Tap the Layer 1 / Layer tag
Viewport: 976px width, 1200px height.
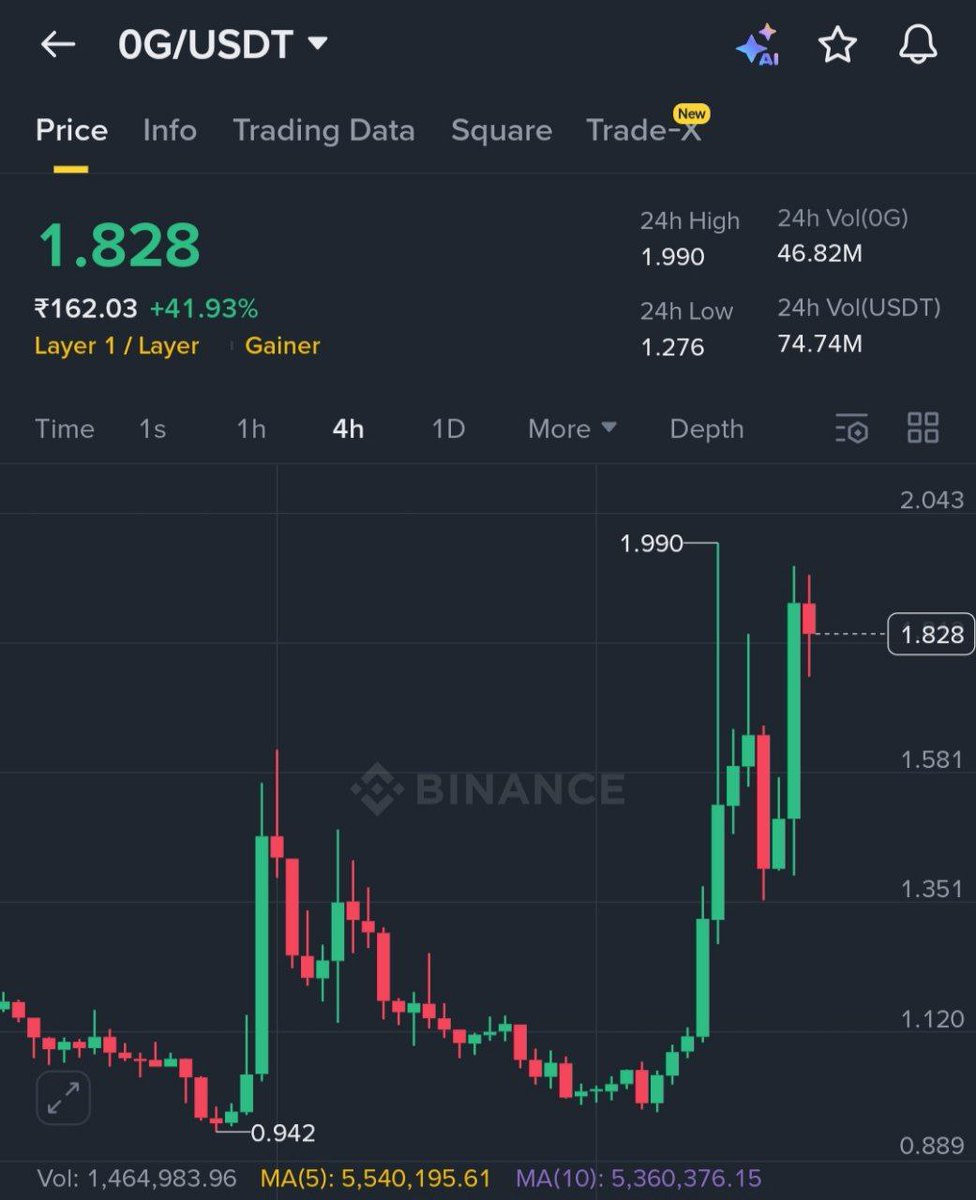117,346
